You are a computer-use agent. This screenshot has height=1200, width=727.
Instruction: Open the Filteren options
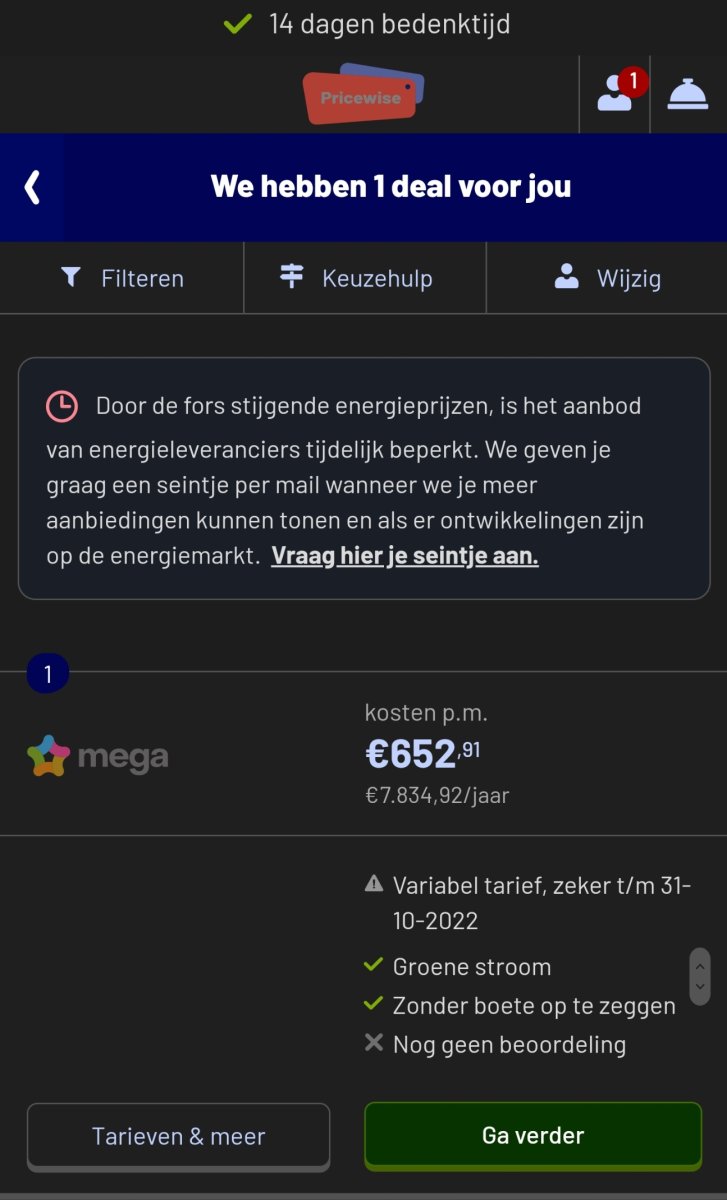click(122, 278)
